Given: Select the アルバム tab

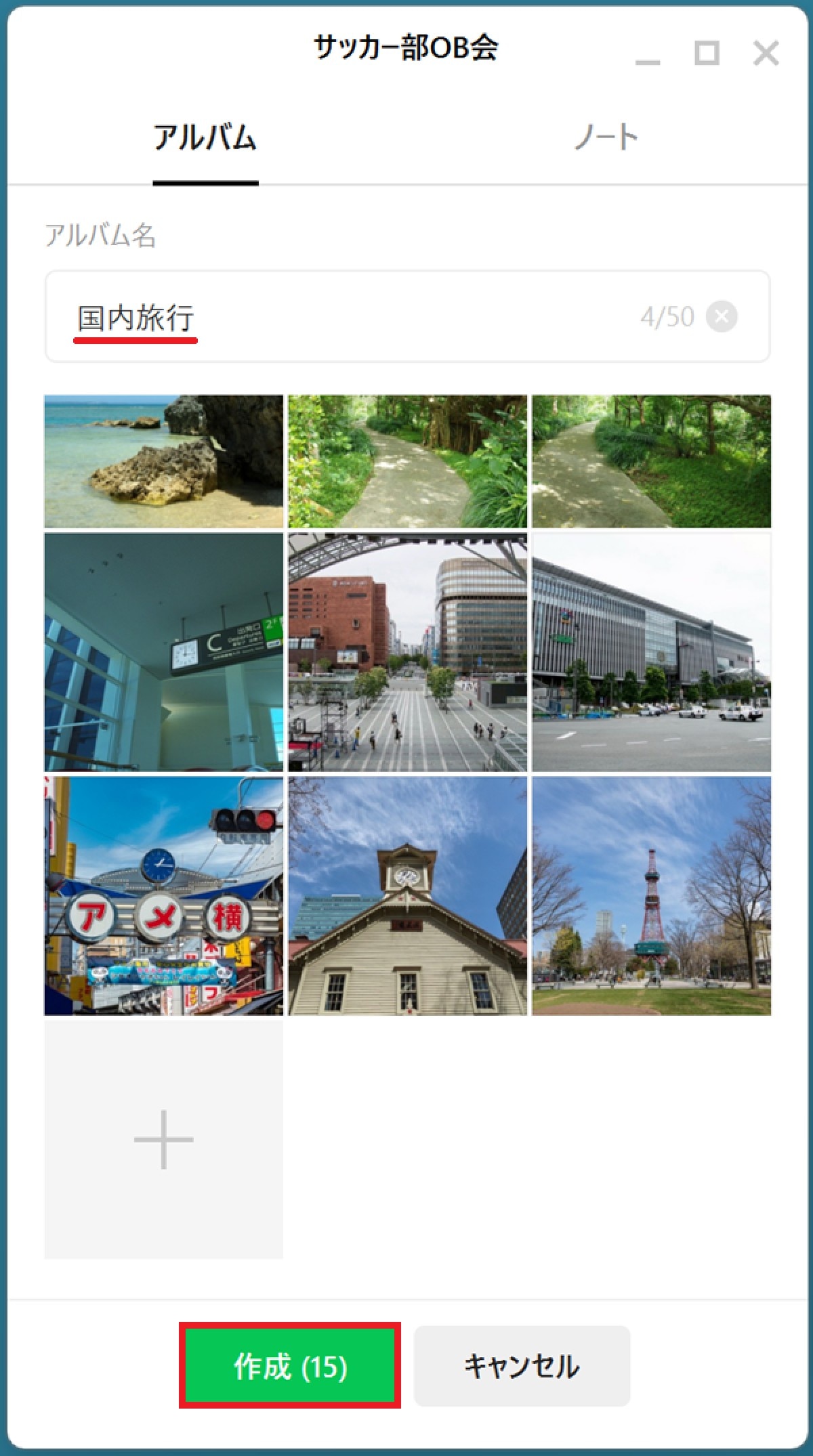Looking at the screenshot, I should coord(205,138).
